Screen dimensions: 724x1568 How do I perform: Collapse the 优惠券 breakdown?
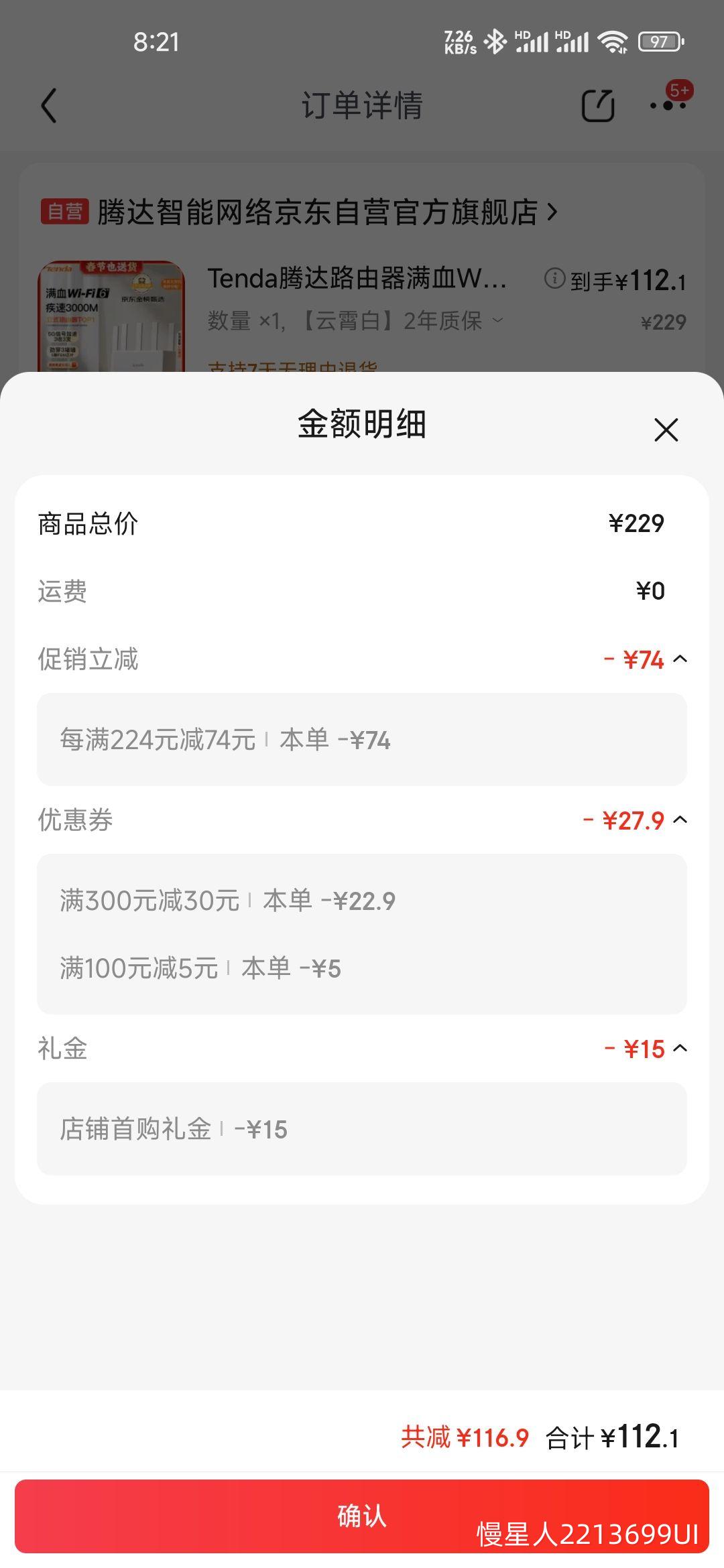point(680,820)
